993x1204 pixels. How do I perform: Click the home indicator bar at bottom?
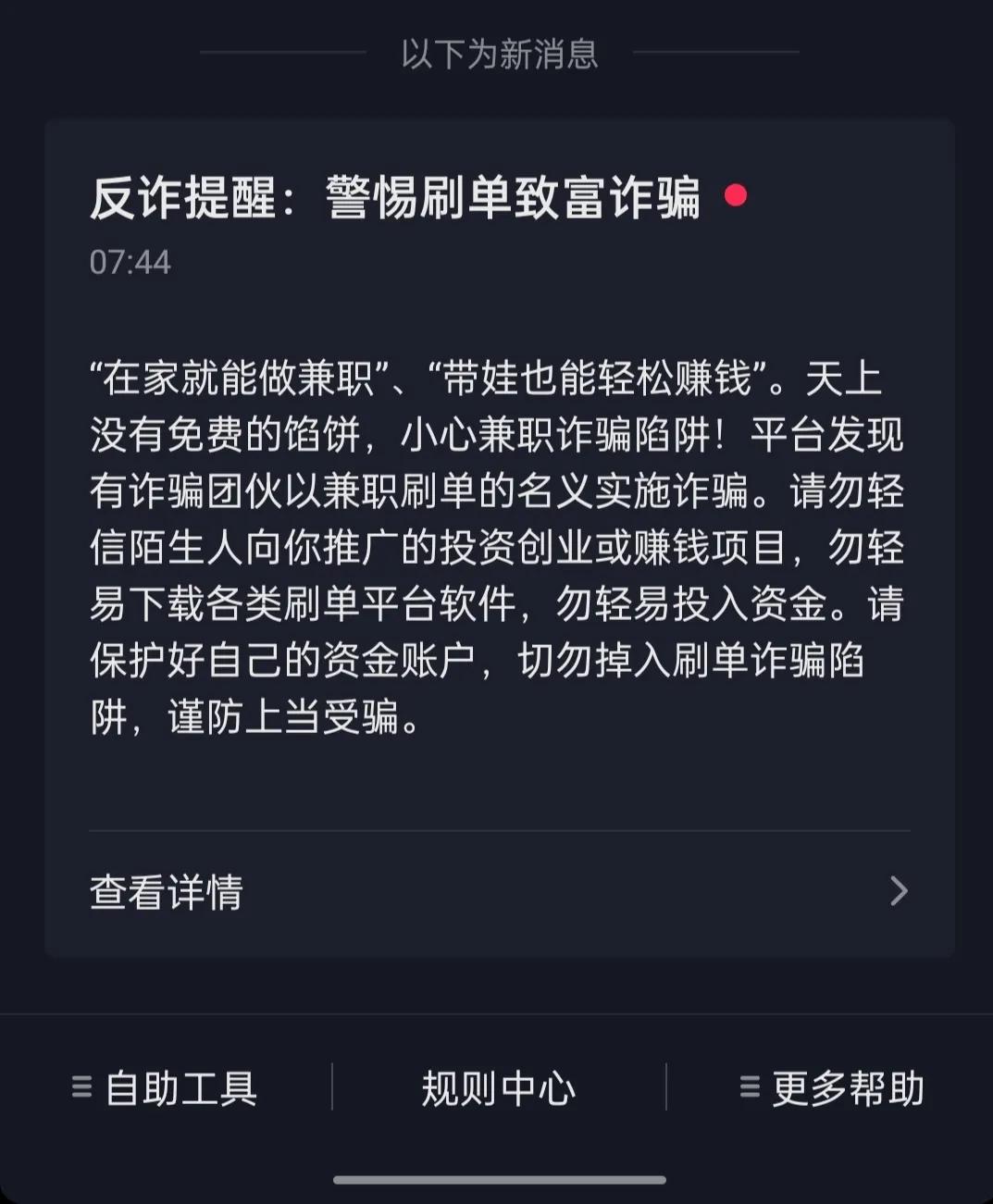tap(497, 1181)
